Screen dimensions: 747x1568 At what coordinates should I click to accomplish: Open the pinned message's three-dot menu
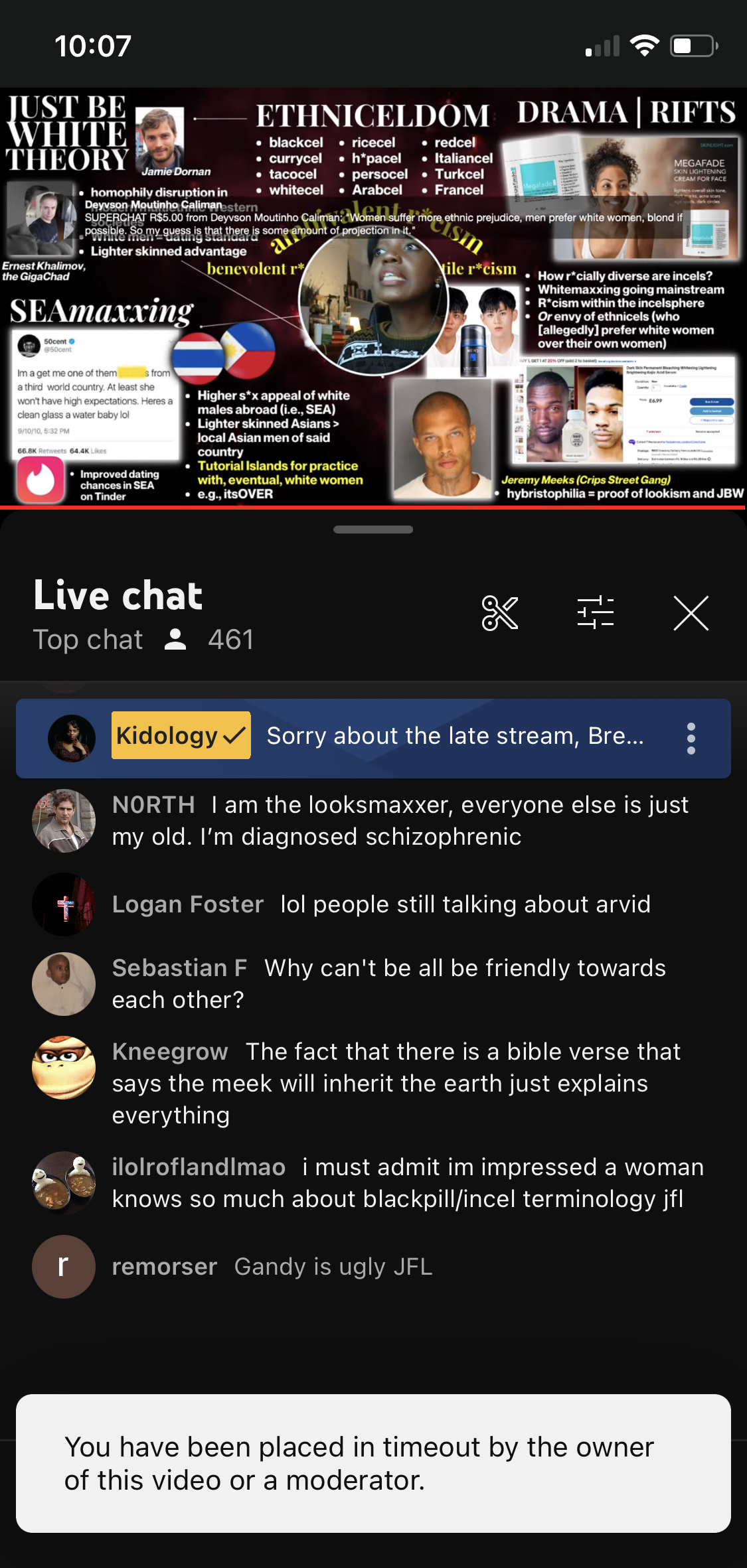click(x=691, y=738)
